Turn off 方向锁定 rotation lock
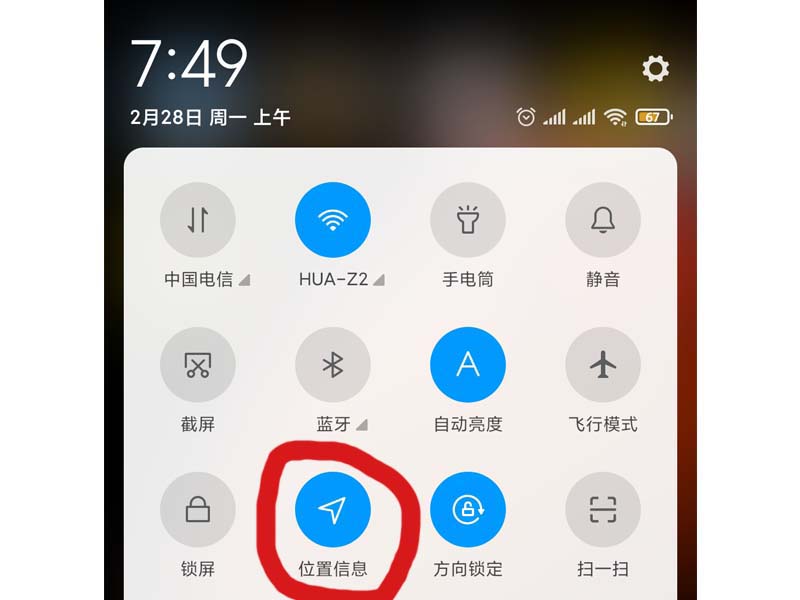This screenshot has width=800, height=600. point(468,510)
